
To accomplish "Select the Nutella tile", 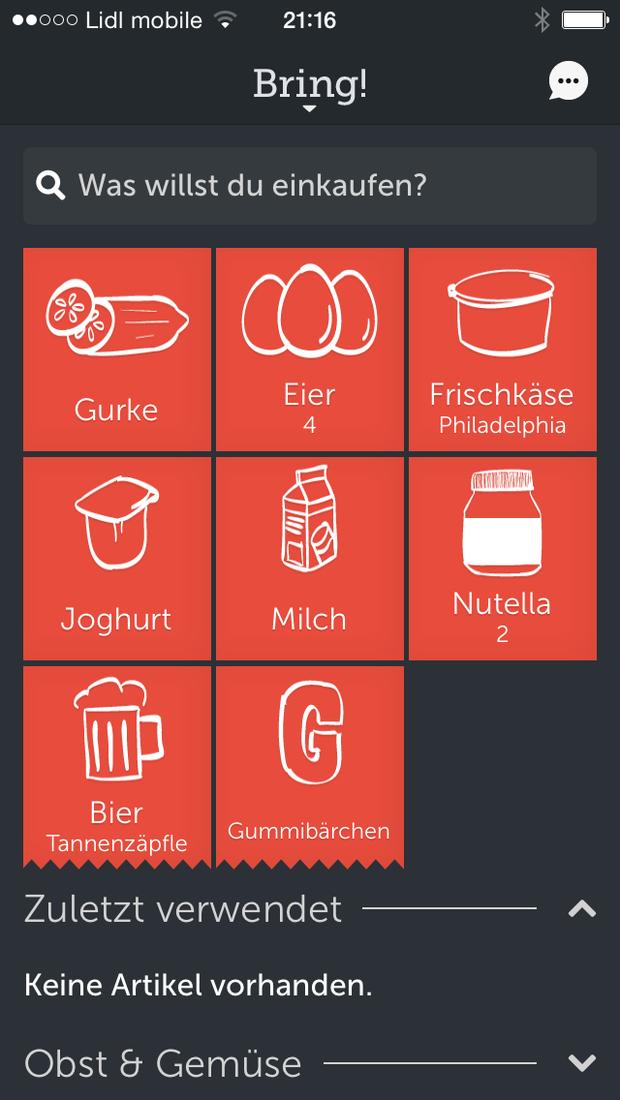I will click(x=503, y=558).
